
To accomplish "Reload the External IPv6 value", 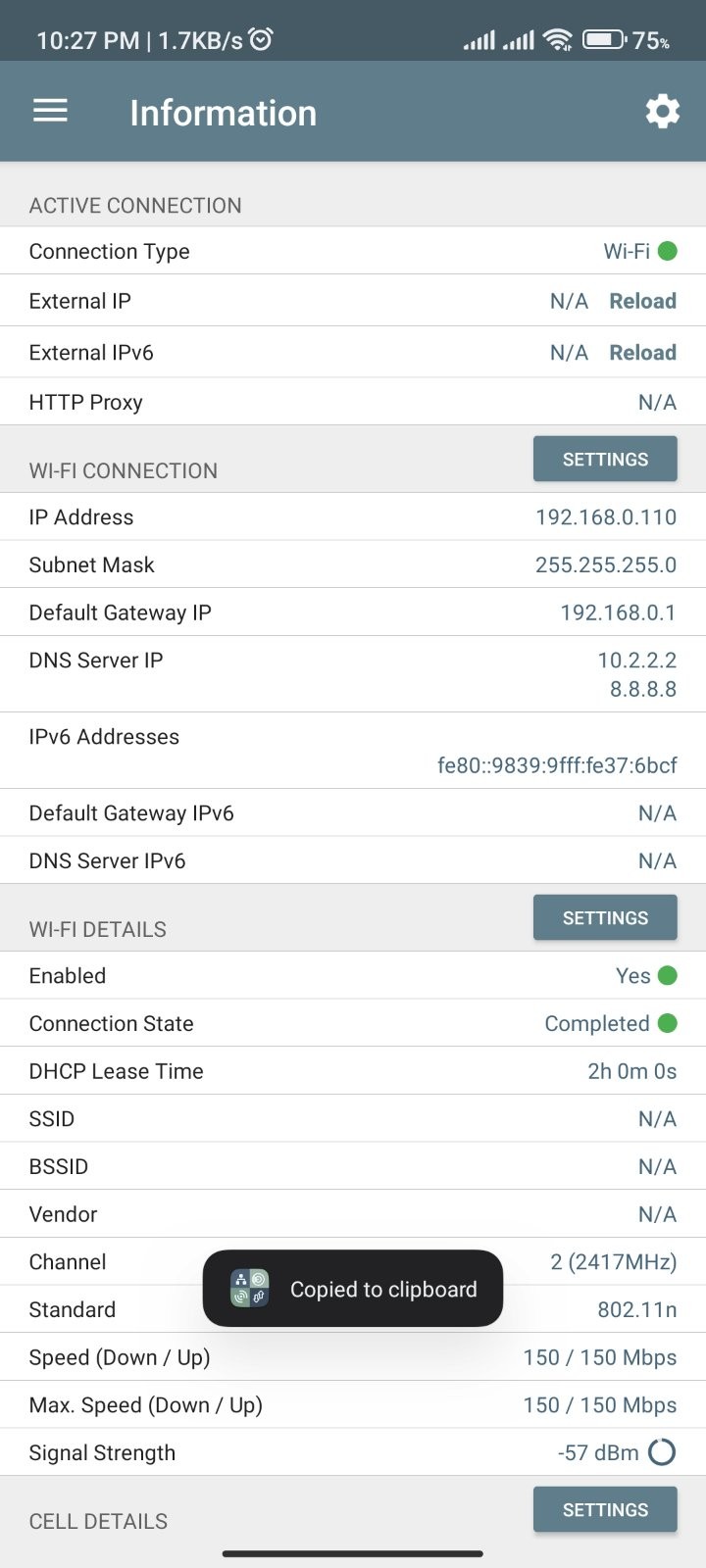I will (642, 353).
